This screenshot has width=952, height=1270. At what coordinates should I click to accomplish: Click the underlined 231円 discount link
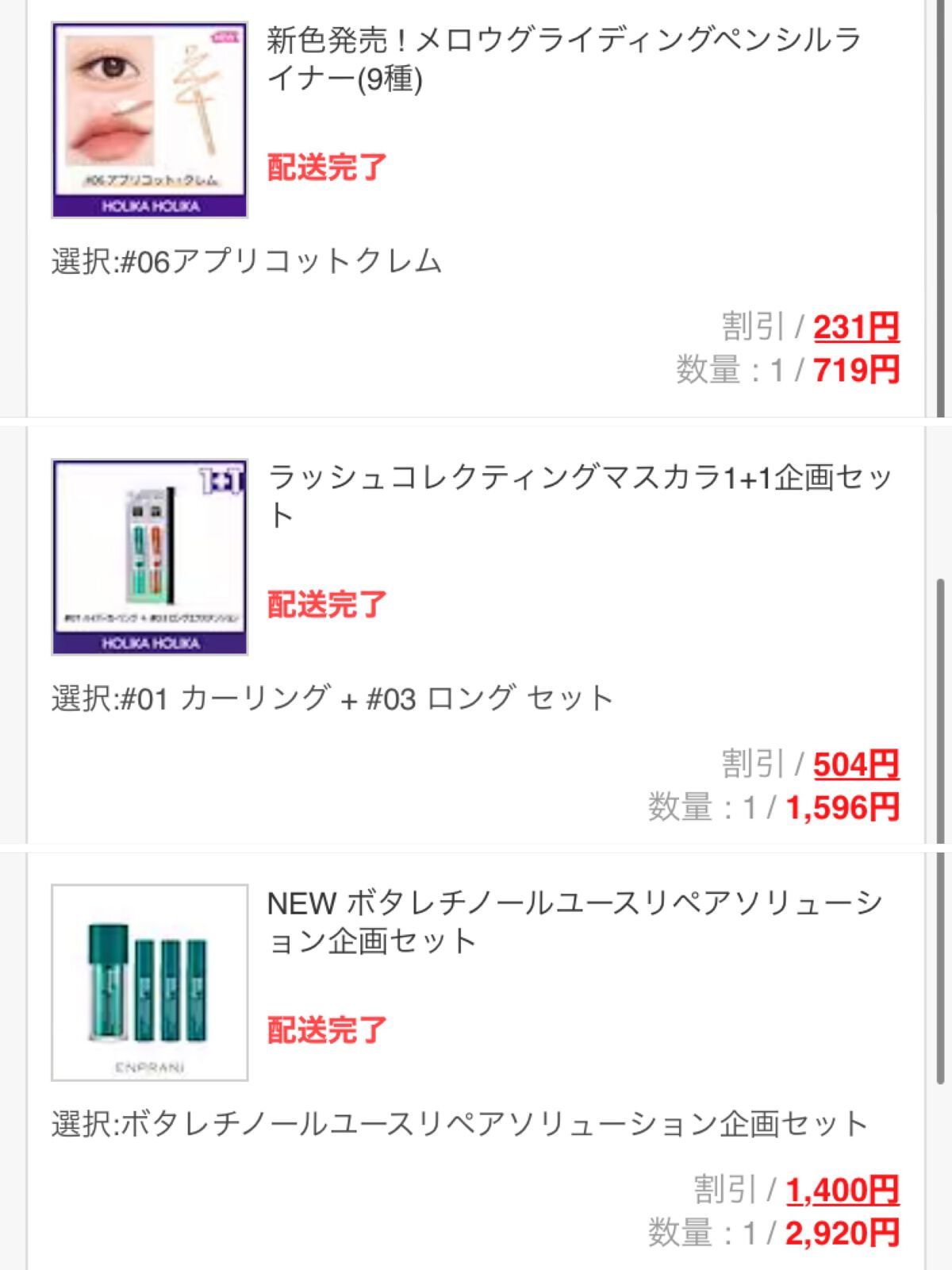[857, 327]
